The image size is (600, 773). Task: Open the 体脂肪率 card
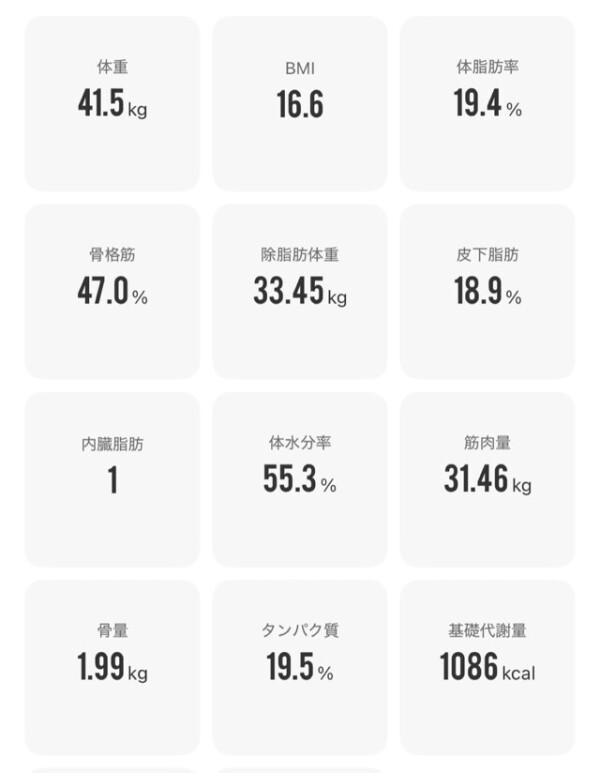click(487, 103)
